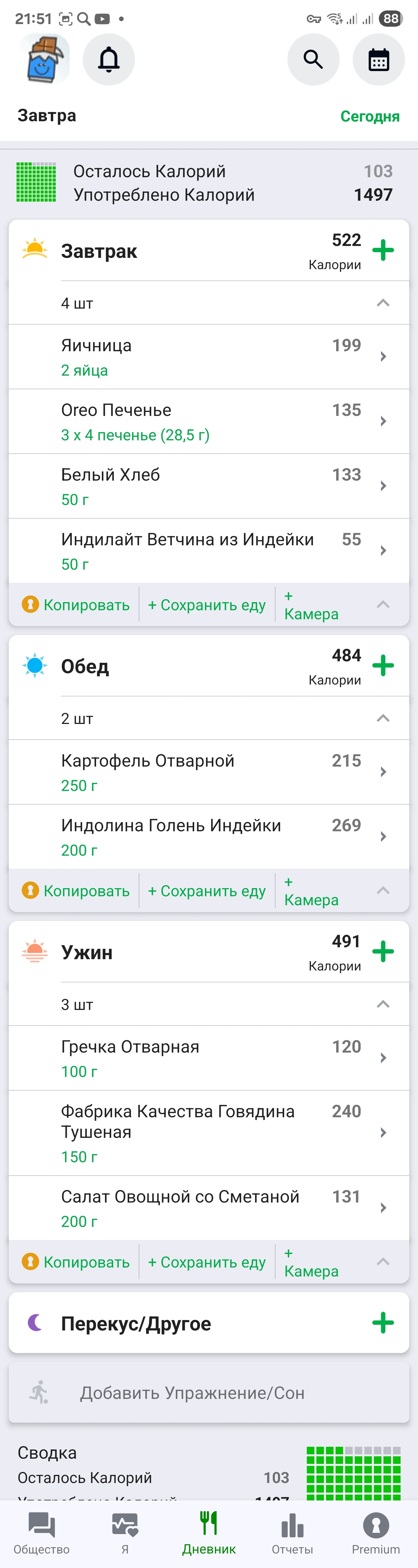Switch to the Отчеты tab
Screen dimensions: 418x1568
[293, 1533]
